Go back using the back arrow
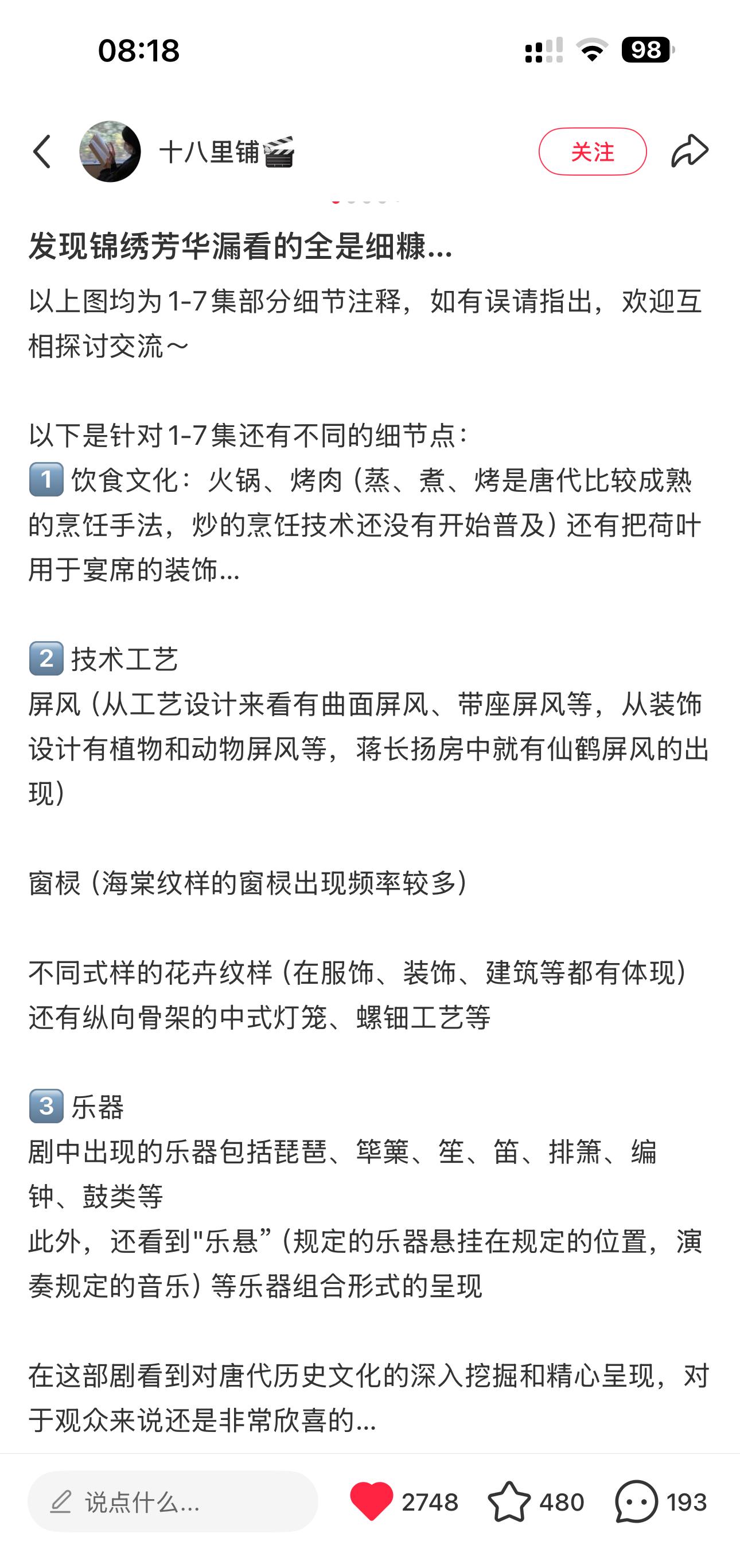 pos(42,152)
